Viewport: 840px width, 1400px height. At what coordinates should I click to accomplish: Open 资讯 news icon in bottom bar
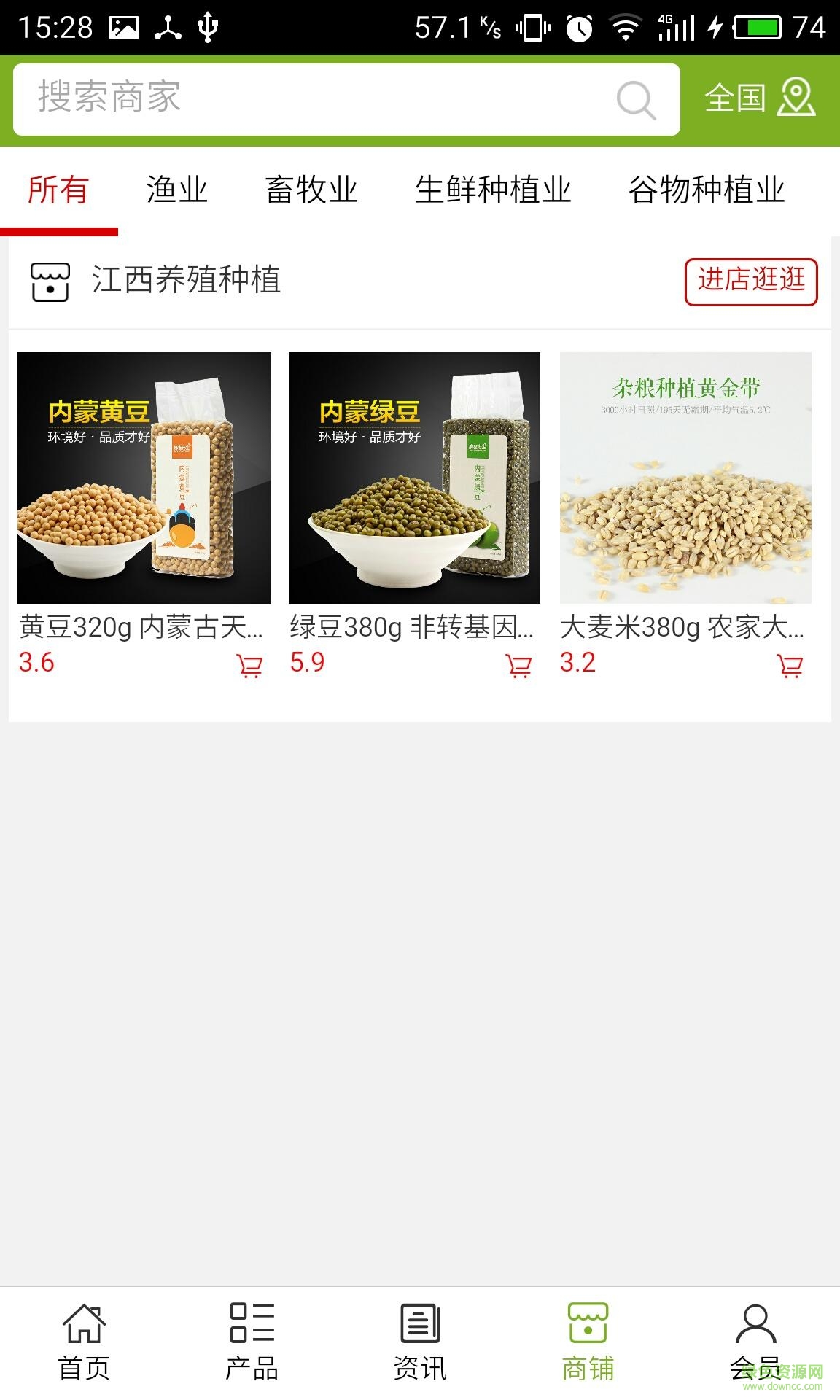419,1329
